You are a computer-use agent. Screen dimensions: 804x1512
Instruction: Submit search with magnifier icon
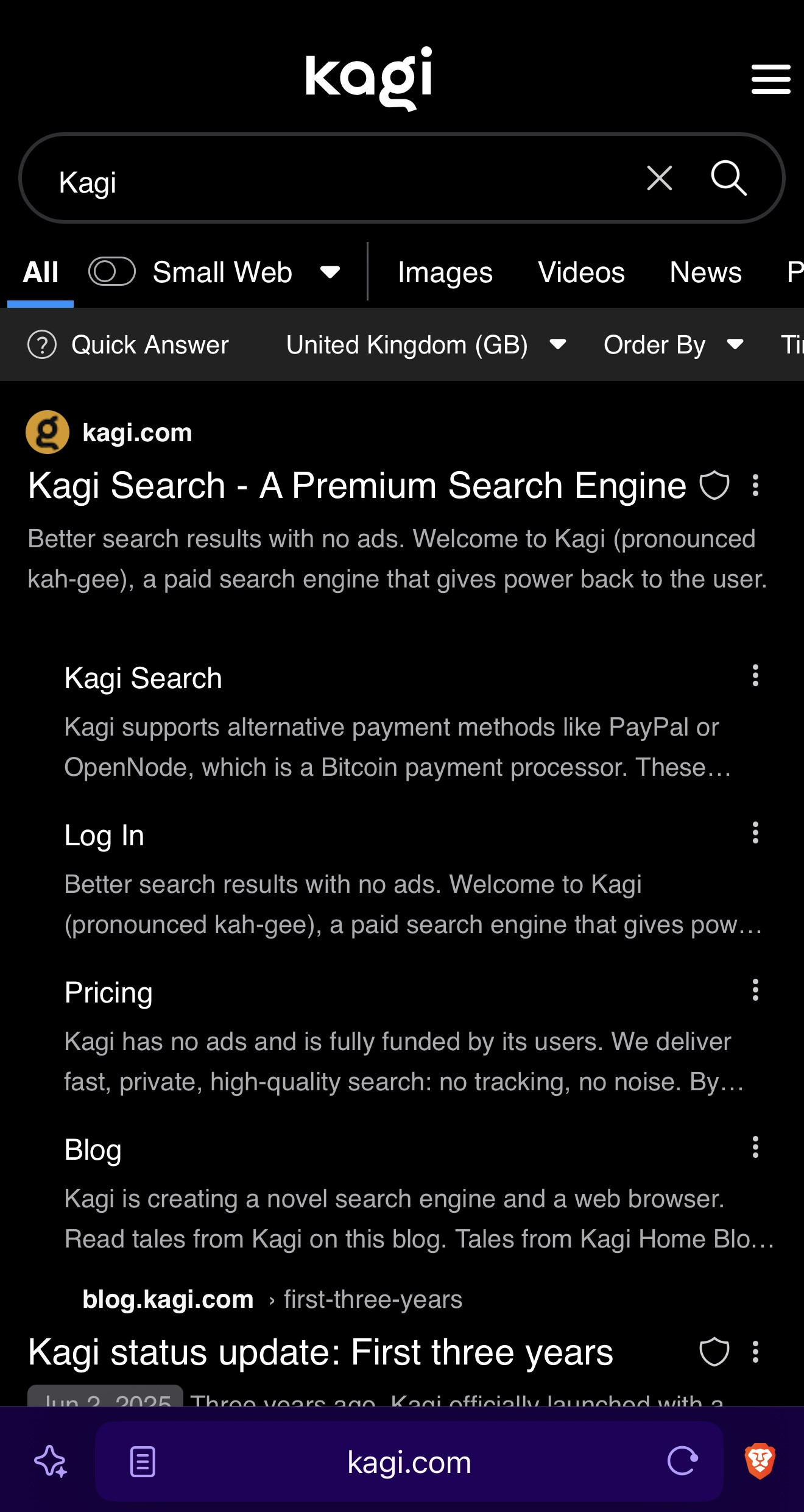tap(728, 179)
